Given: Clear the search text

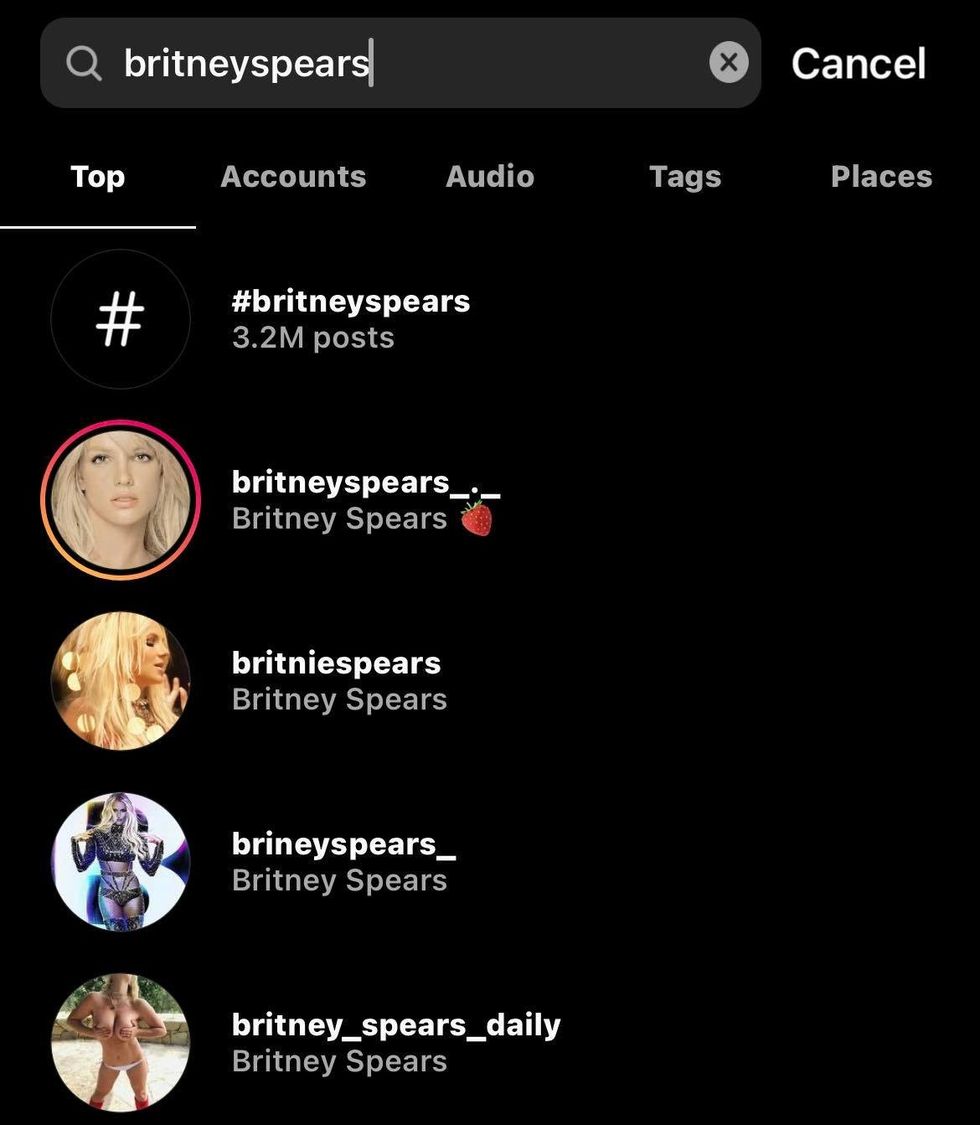Looking at the screenshot, I should pyautogui.click(x=728, y=64).
